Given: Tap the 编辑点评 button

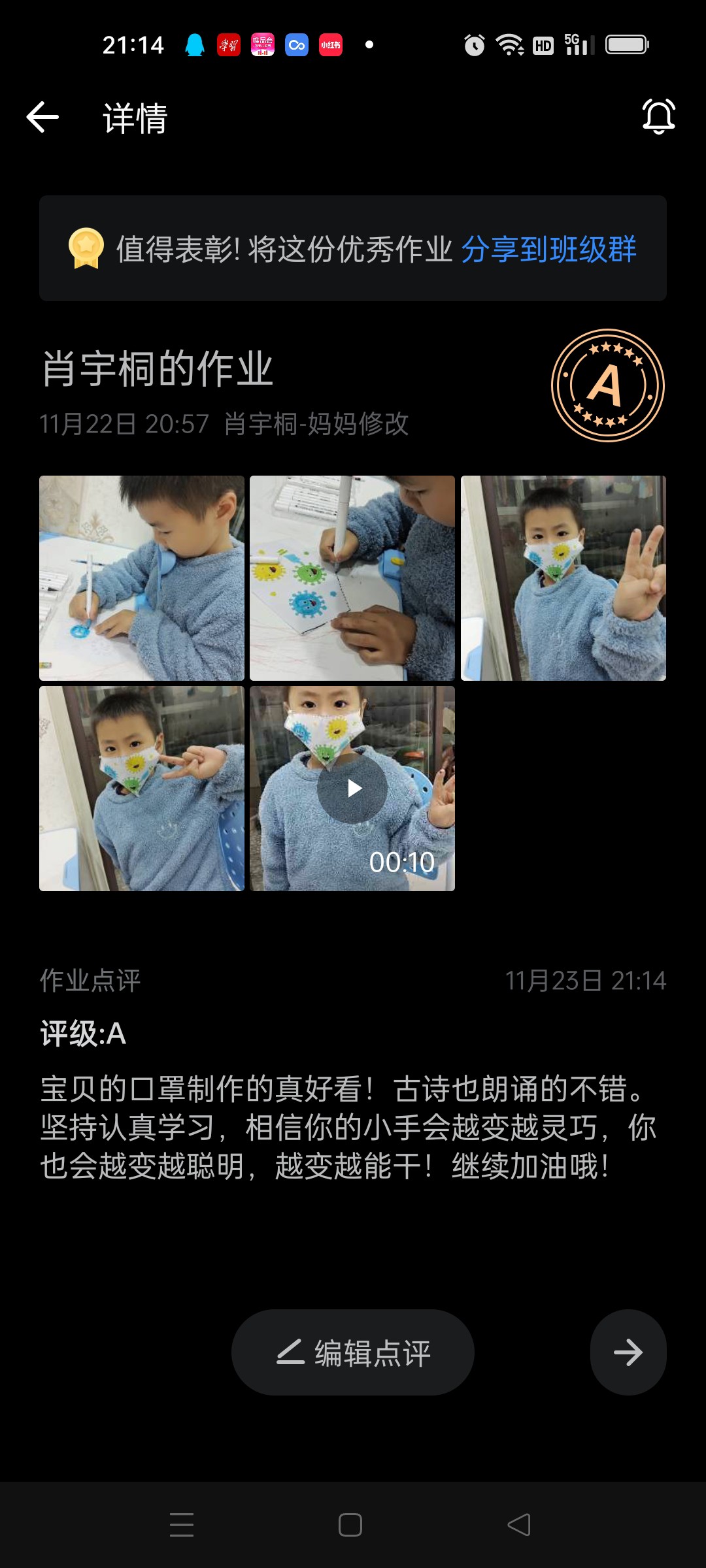Looking at the screenshot, I should click(353, 1352).
